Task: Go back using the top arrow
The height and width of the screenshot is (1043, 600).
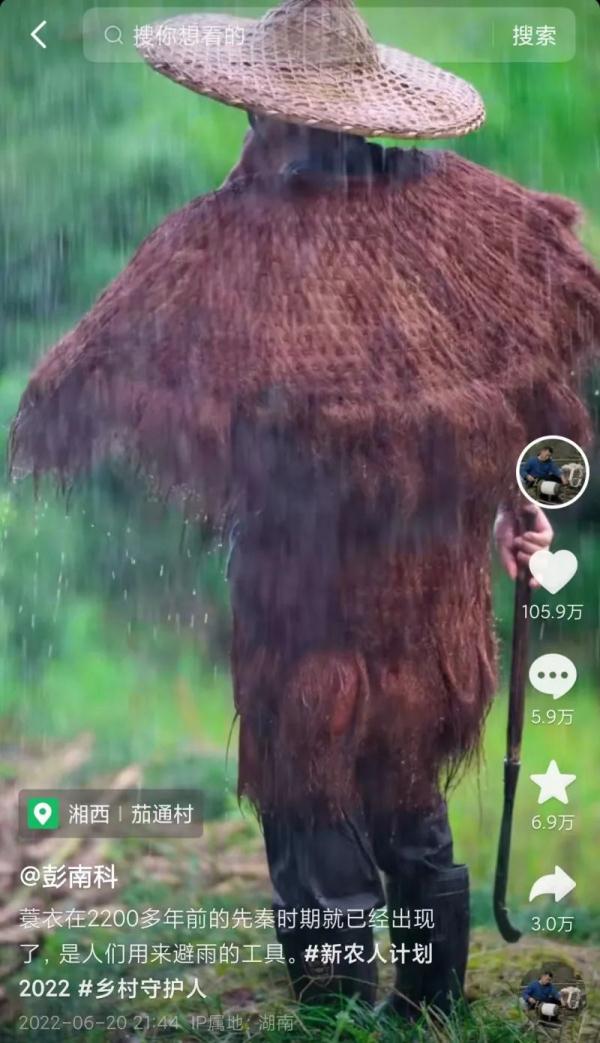Action: click(x=38, y=35)
